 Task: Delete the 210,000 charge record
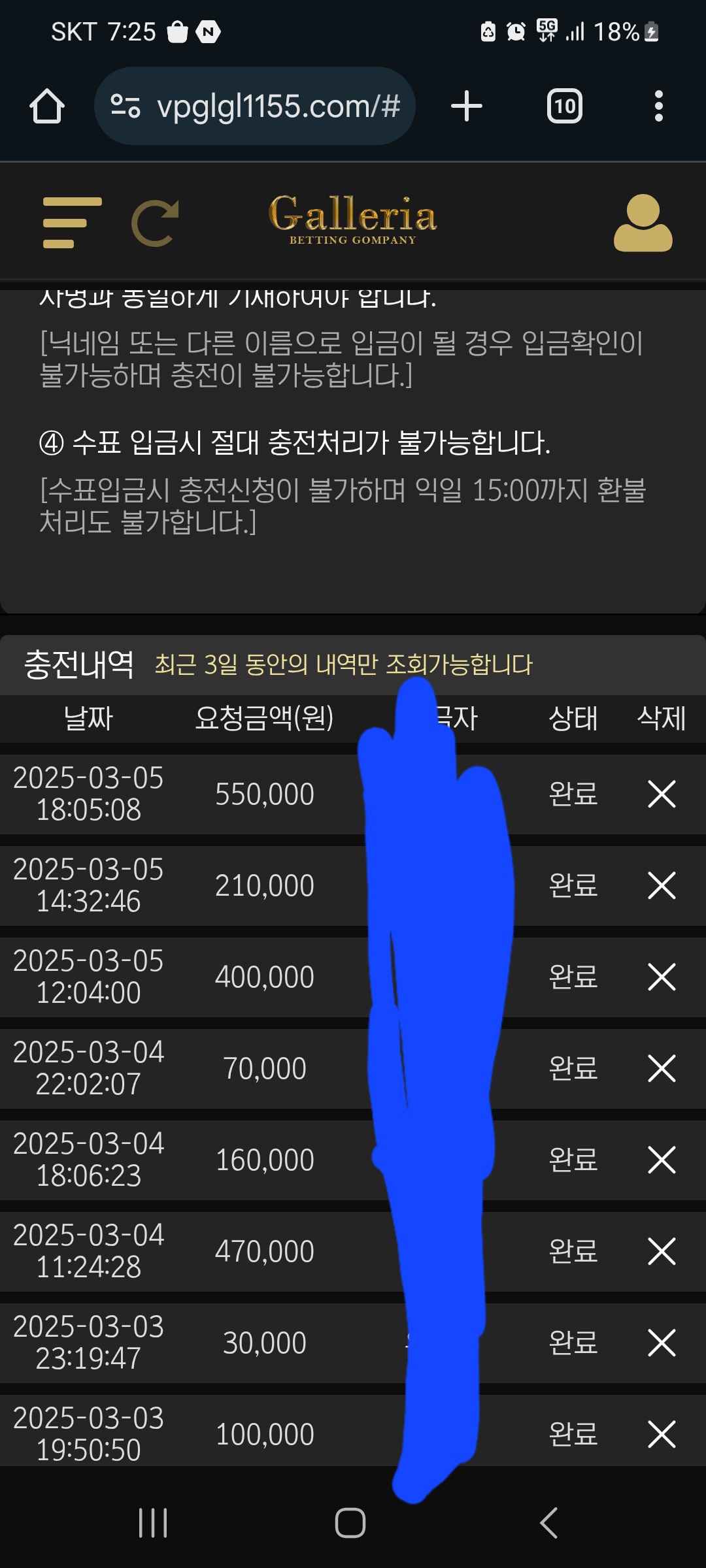662,886
